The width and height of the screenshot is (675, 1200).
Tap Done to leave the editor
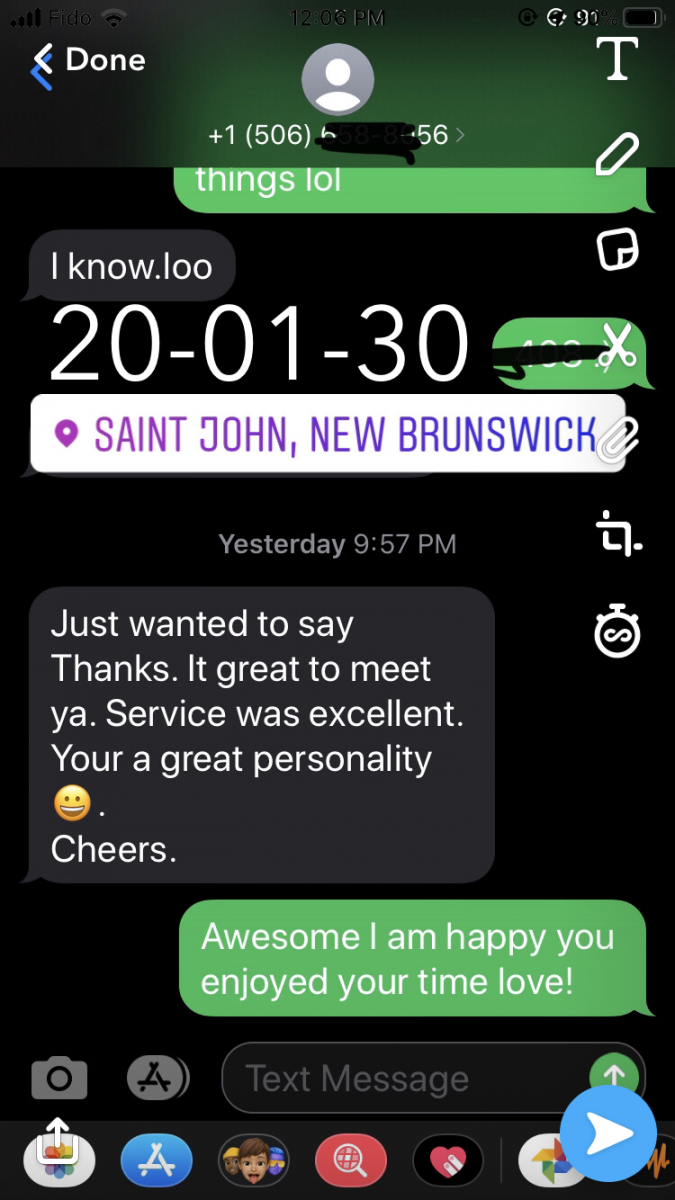(x=88, y=62)
